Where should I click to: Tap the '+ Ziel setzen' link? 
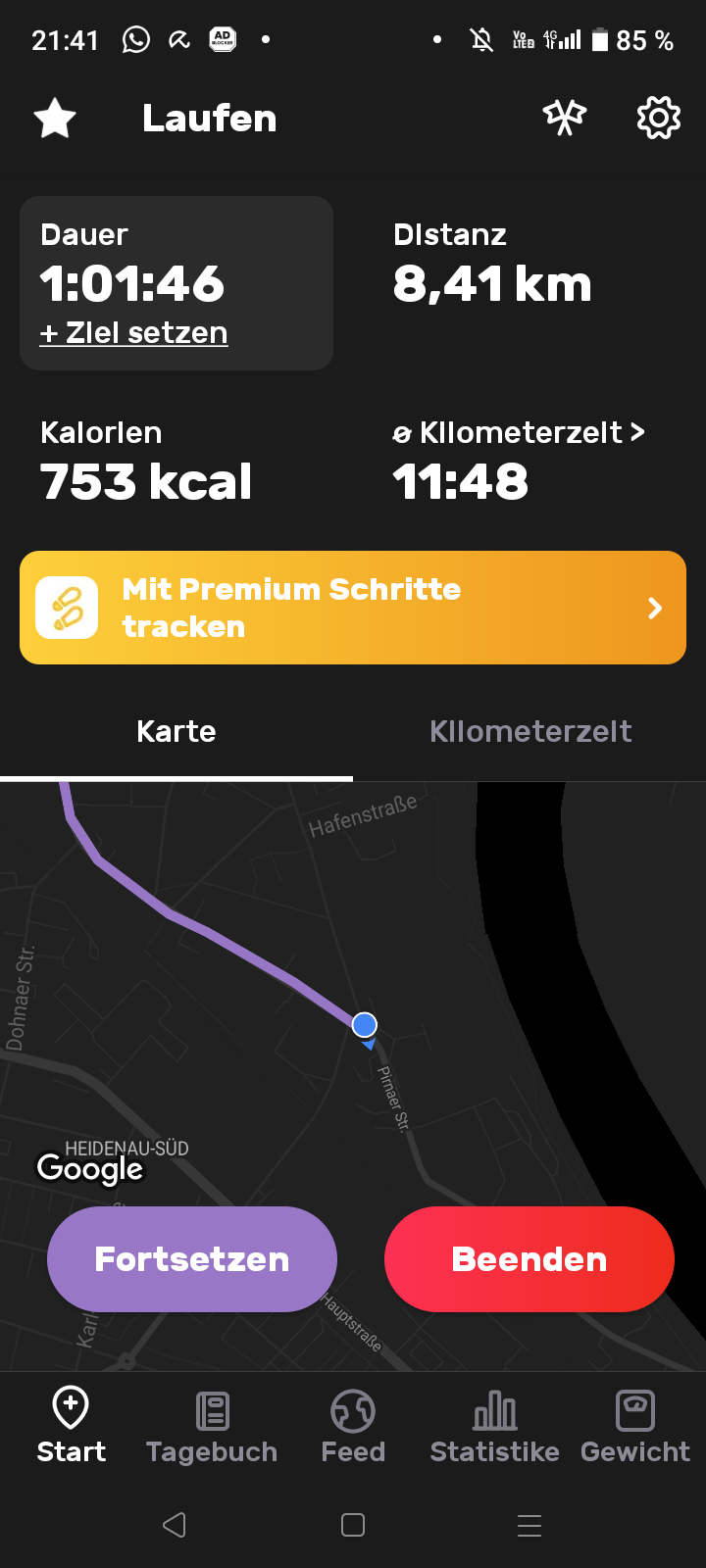[x=133, y=333]
